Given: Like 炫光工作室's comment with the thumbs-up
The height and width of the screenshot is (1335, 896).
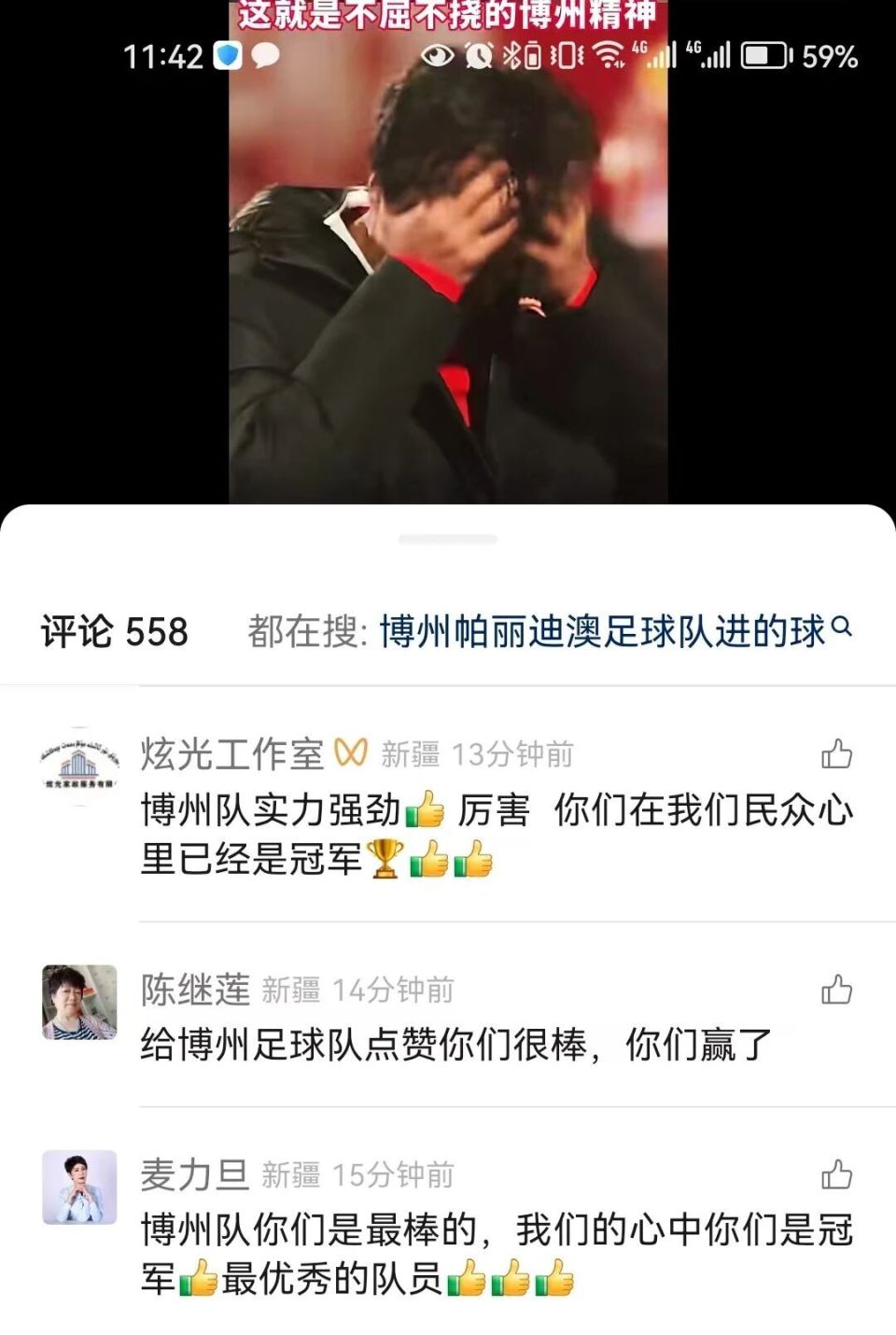Looking at the screenshot, I should (839, 752).
